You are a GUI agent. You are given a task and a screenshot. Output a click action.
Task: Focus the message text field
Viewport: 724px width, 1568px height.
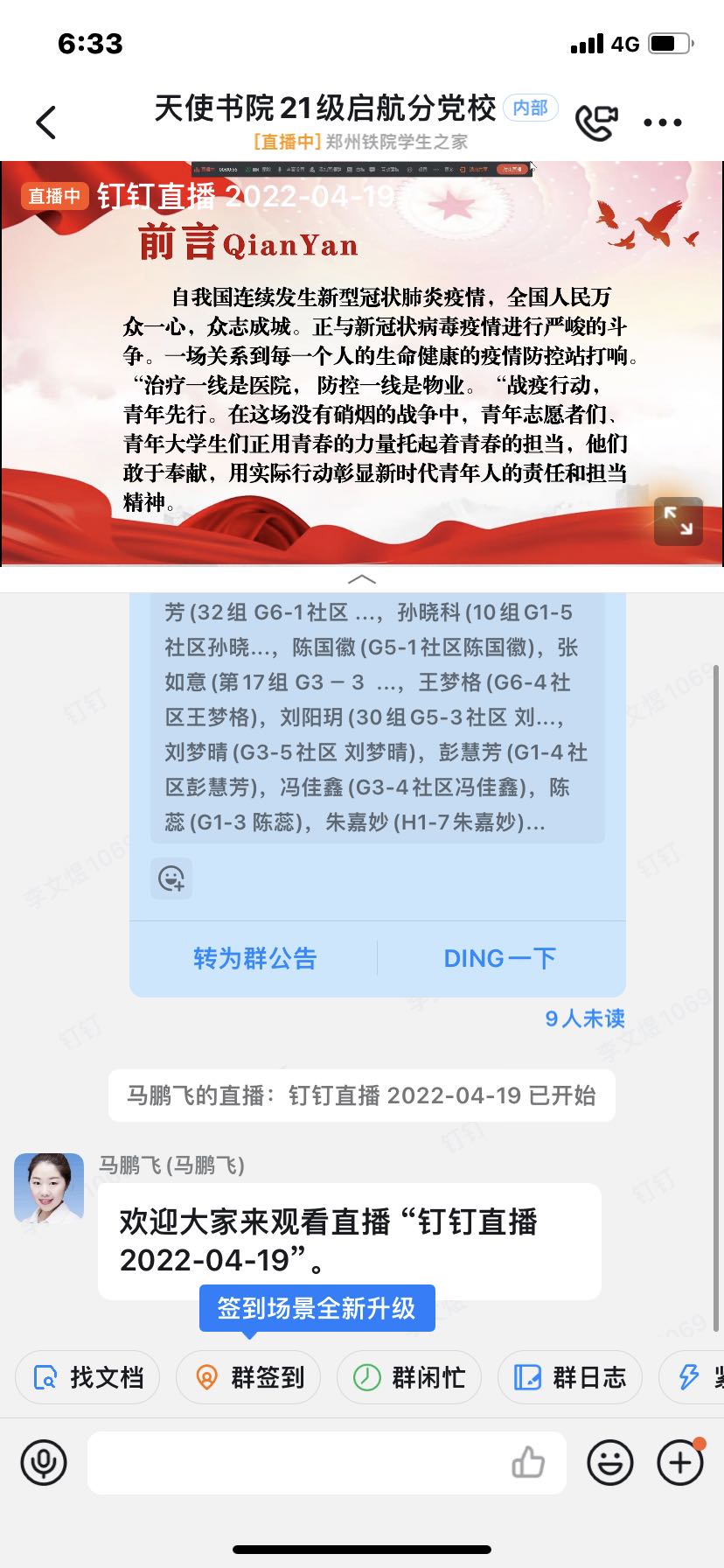(x=297, y=1462)
